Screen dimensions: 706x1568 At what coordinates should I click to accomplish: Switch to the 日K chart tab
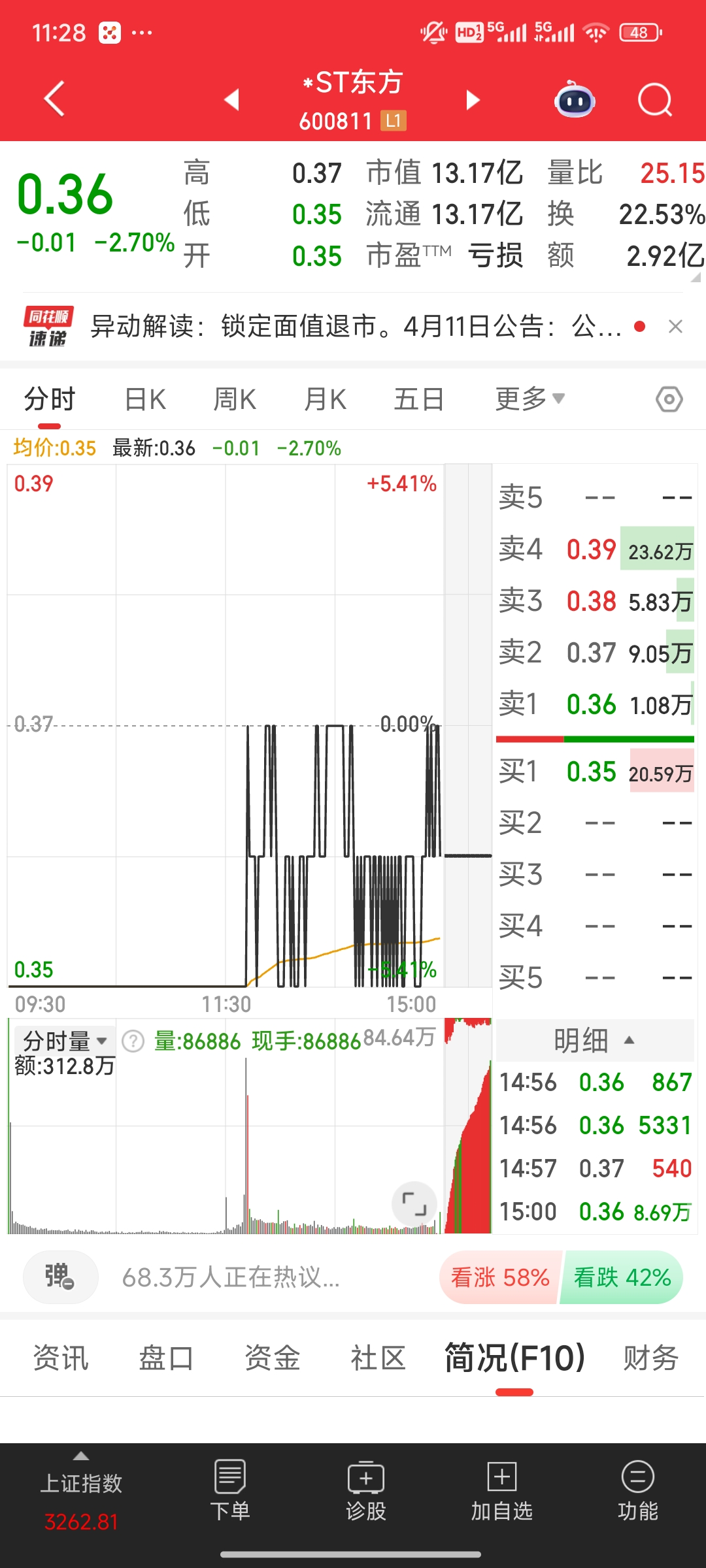[x=145, y=399]
